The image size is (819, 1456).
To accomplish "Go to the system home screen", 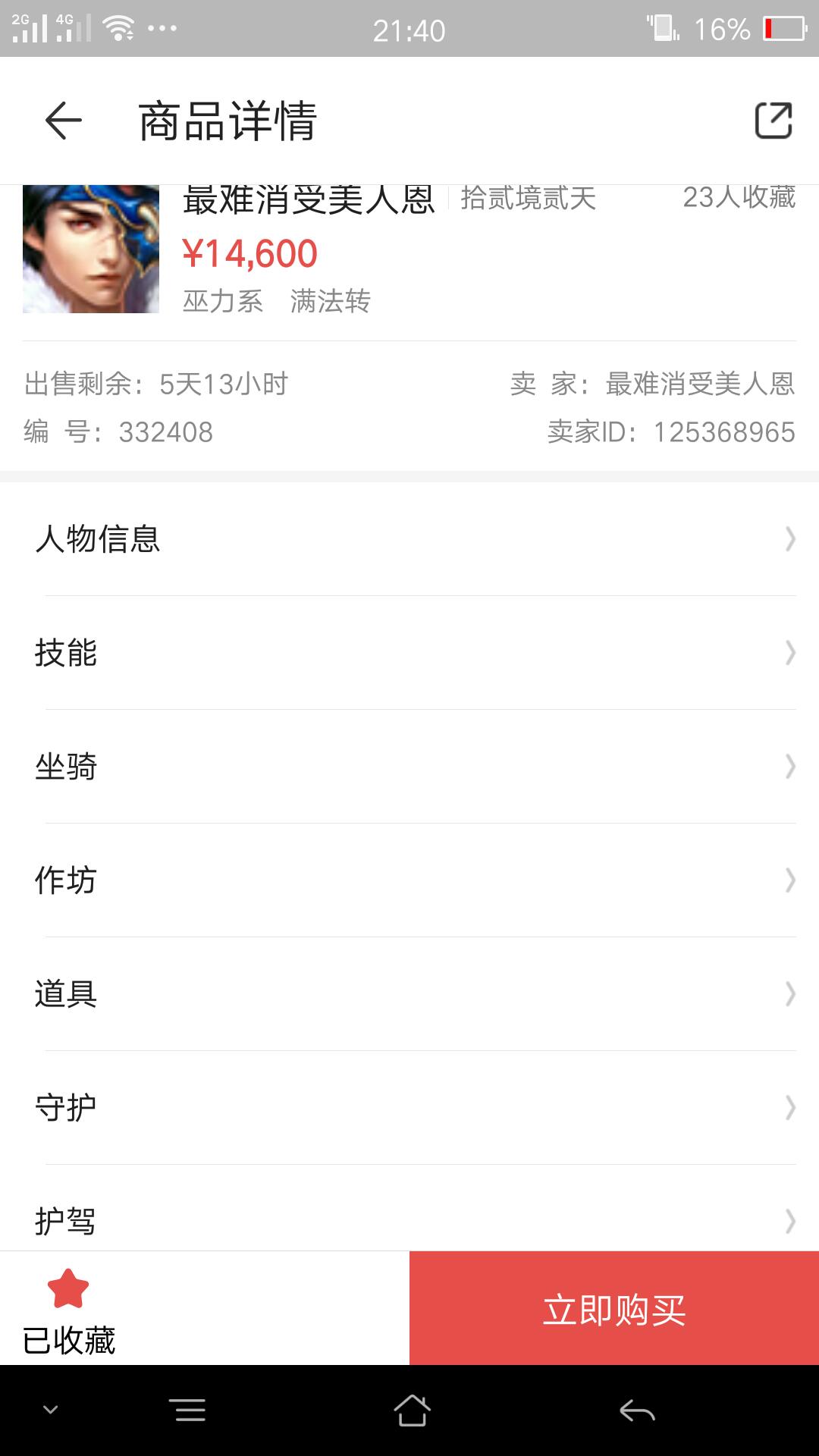I will click(x=412, y=1410).
